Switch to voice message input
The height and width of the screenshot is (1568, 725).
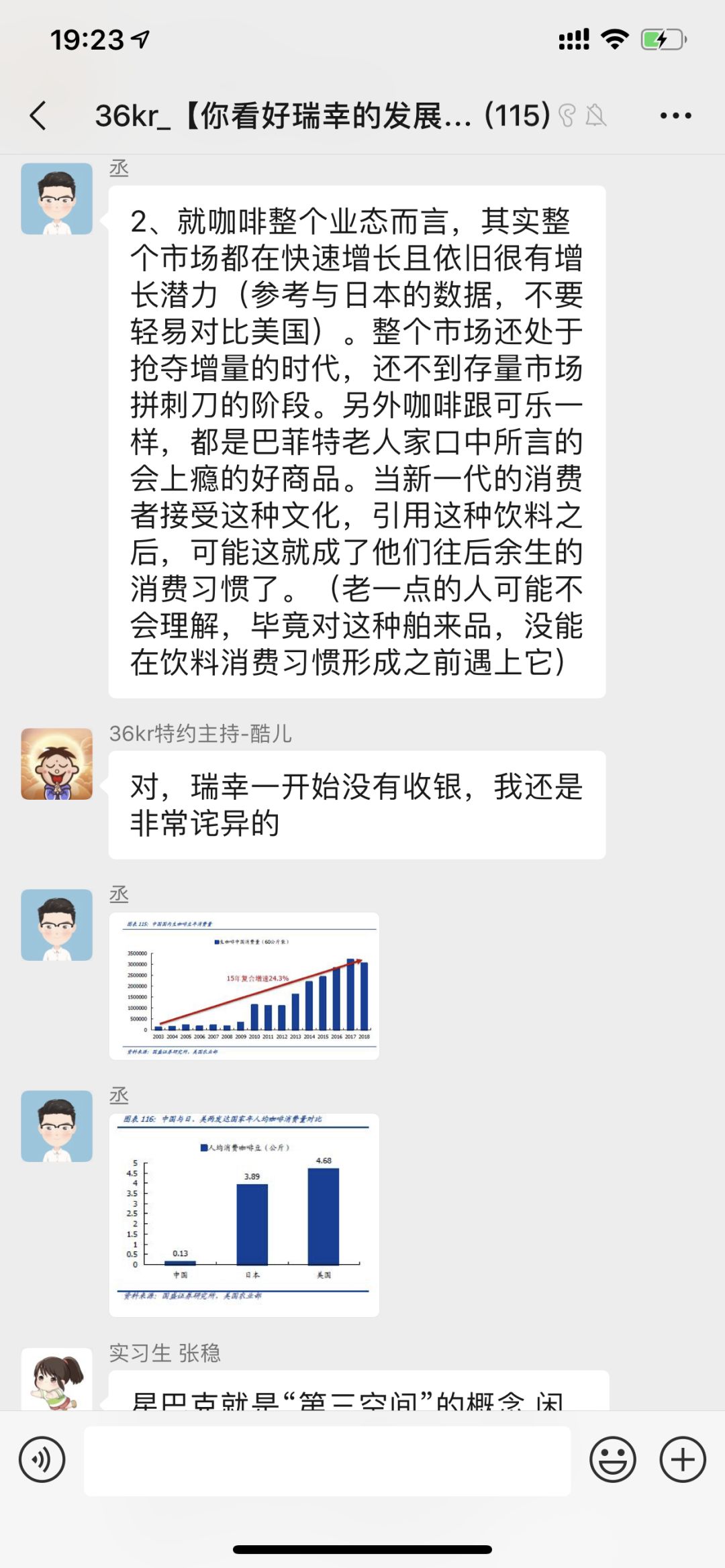click(42, 1459)
